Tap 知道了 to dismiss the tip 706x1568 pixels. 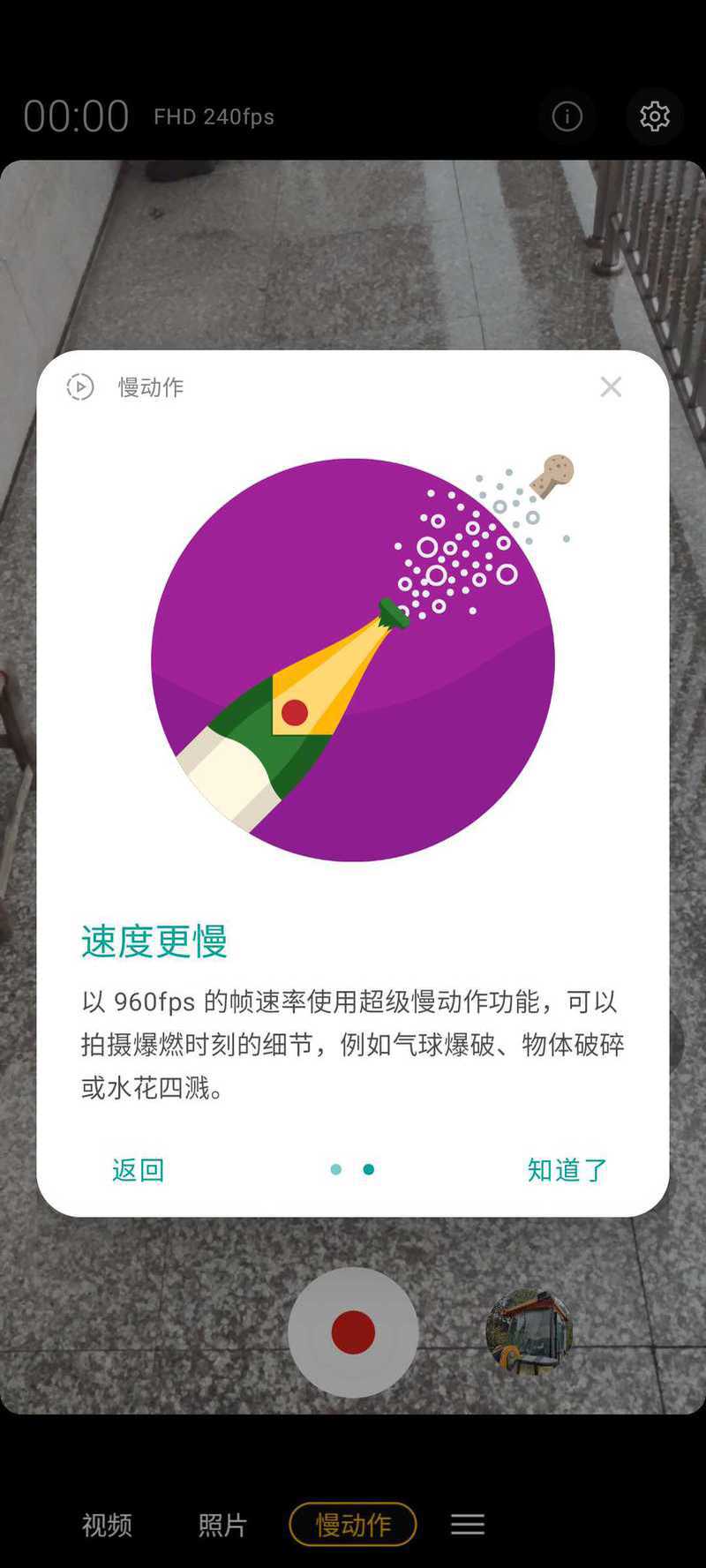(x=567, y=1170)
